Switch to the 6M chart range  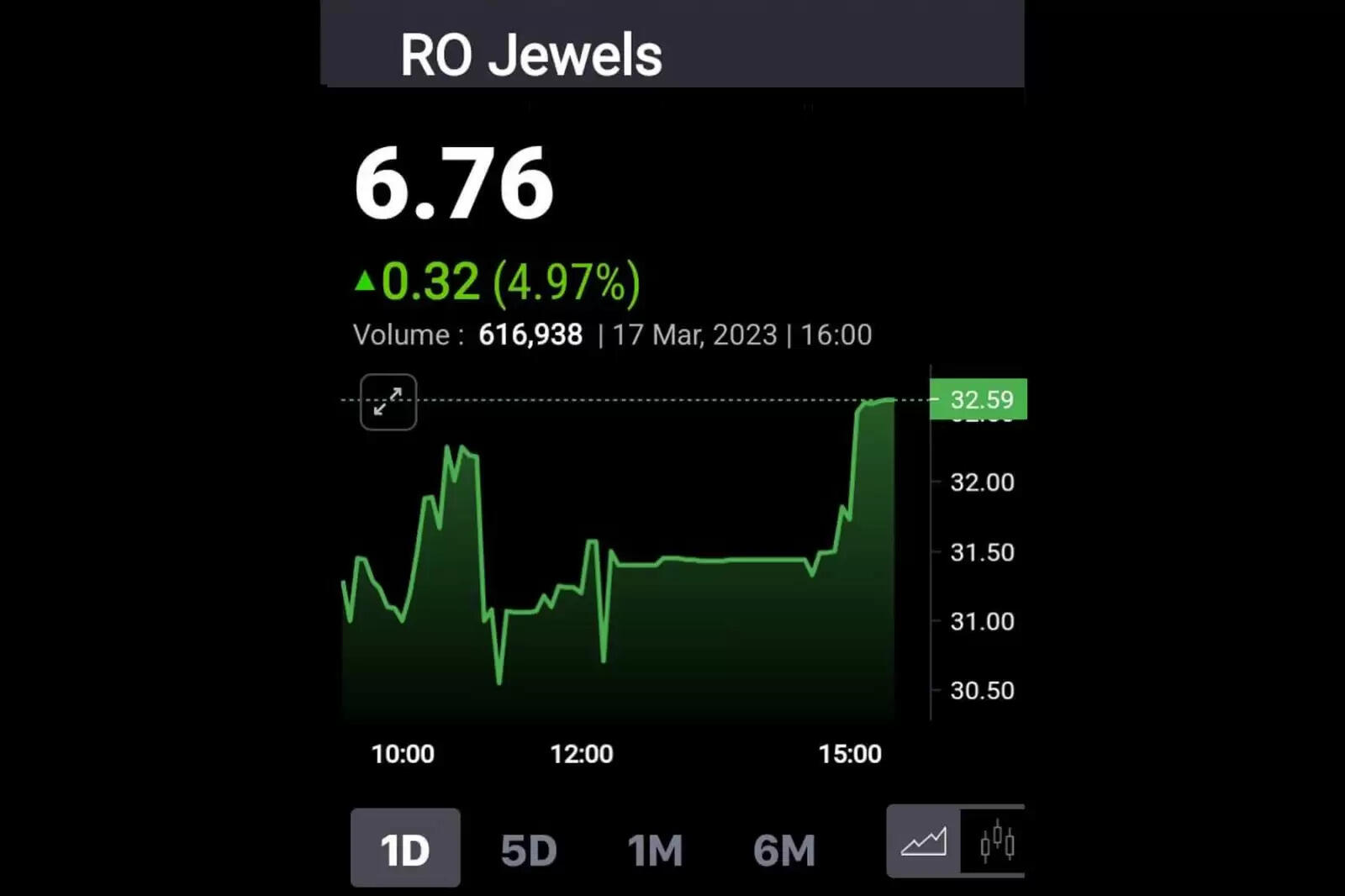click(x=783, y=850)
